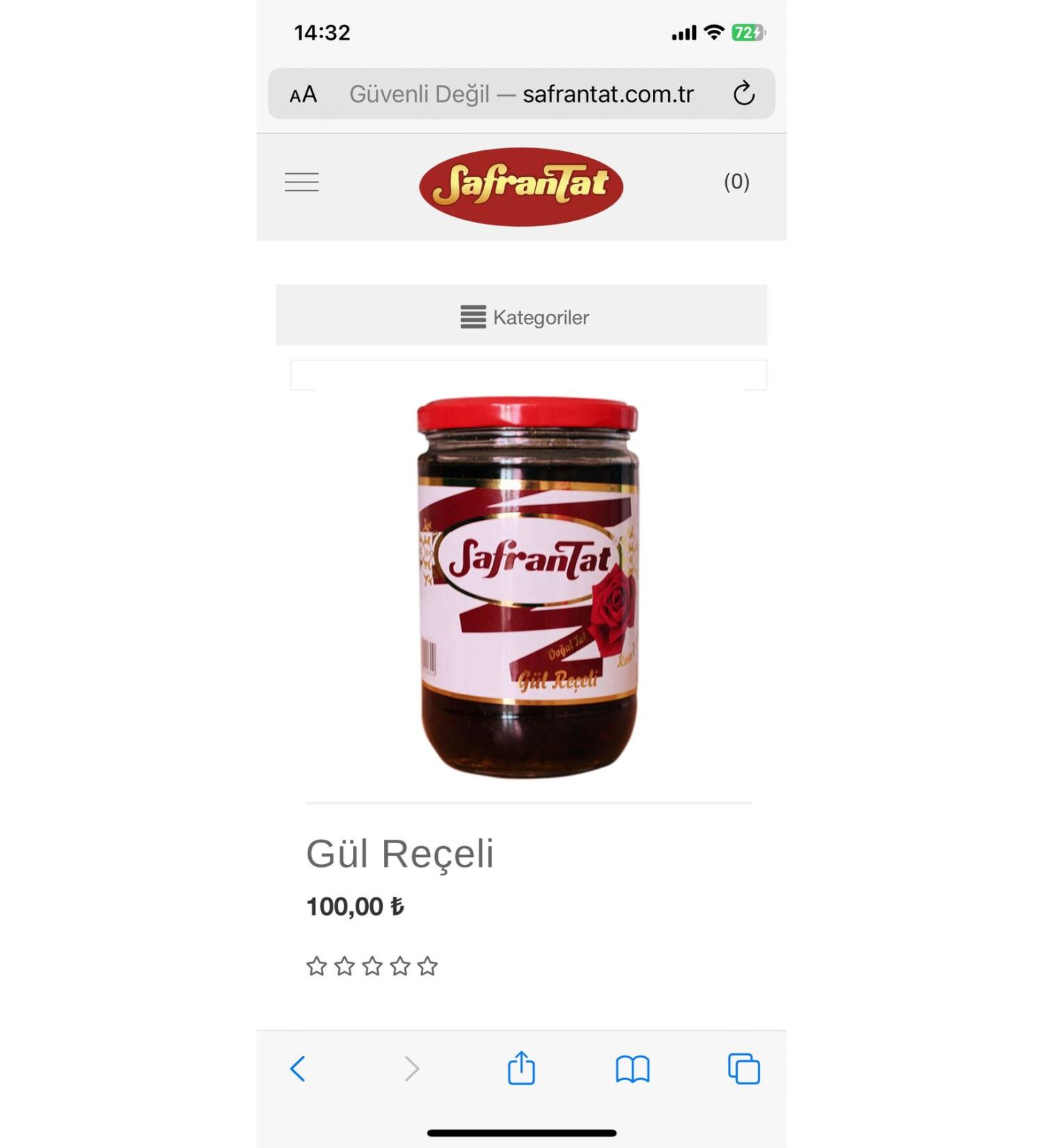Share this page
The image size is (1044, 1148).
(x=521, y=1068)
